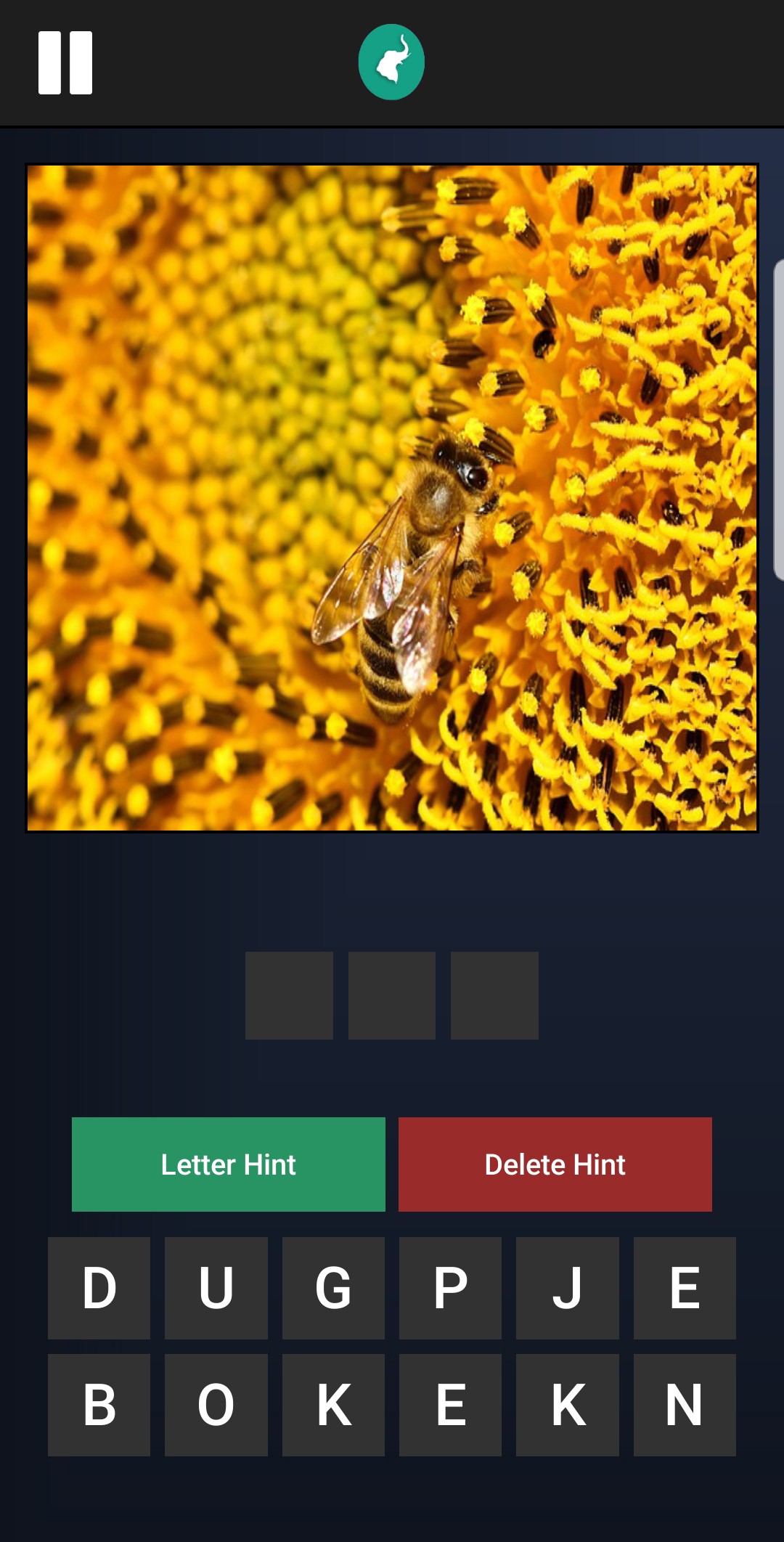Select the letter B tile

click(99, 1405)
